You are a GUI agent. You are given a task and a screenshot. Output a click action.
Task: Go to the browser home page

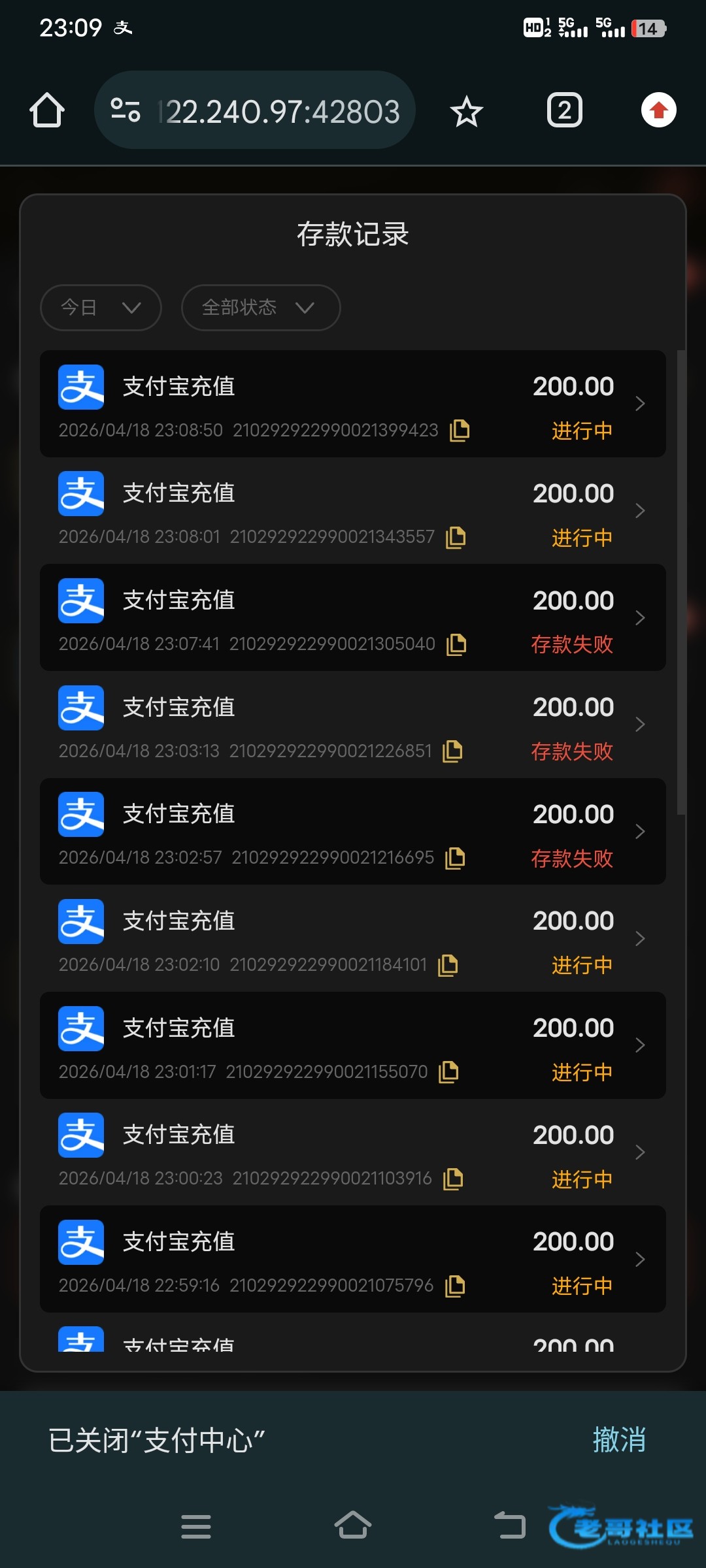[47, 110]
